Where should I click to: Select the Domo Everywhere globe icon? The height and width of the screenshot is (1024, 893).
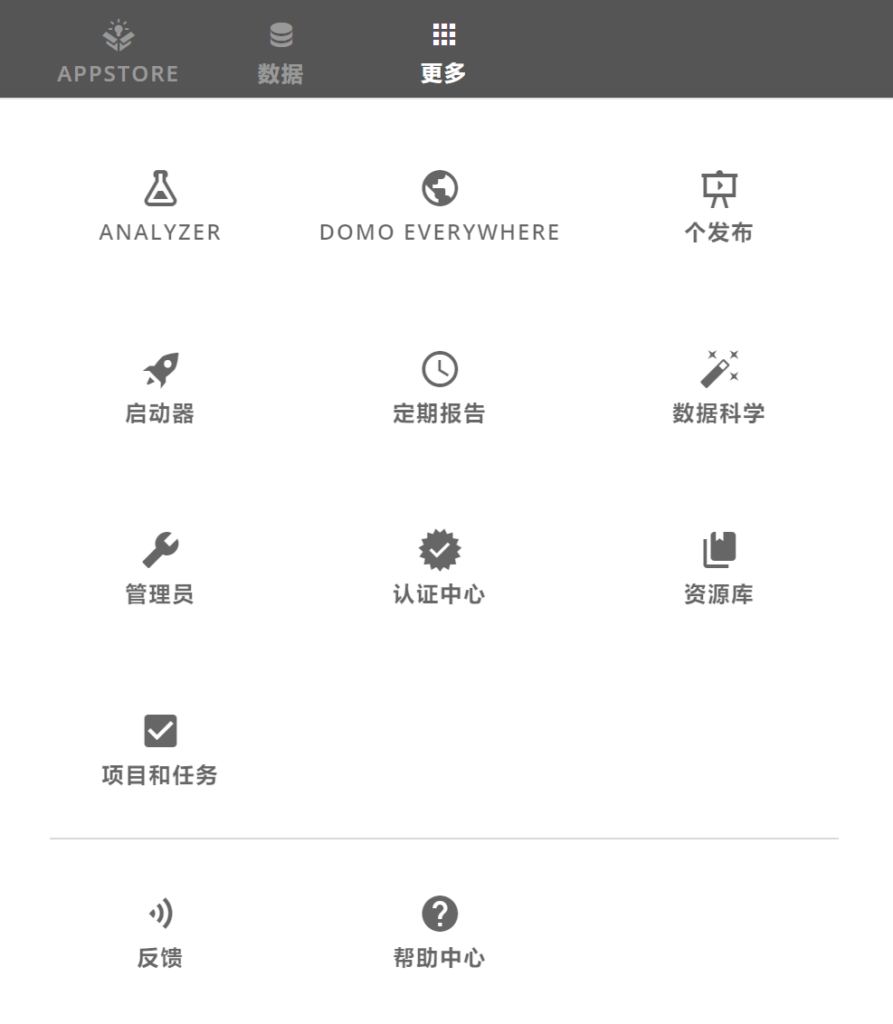[440, 187]
